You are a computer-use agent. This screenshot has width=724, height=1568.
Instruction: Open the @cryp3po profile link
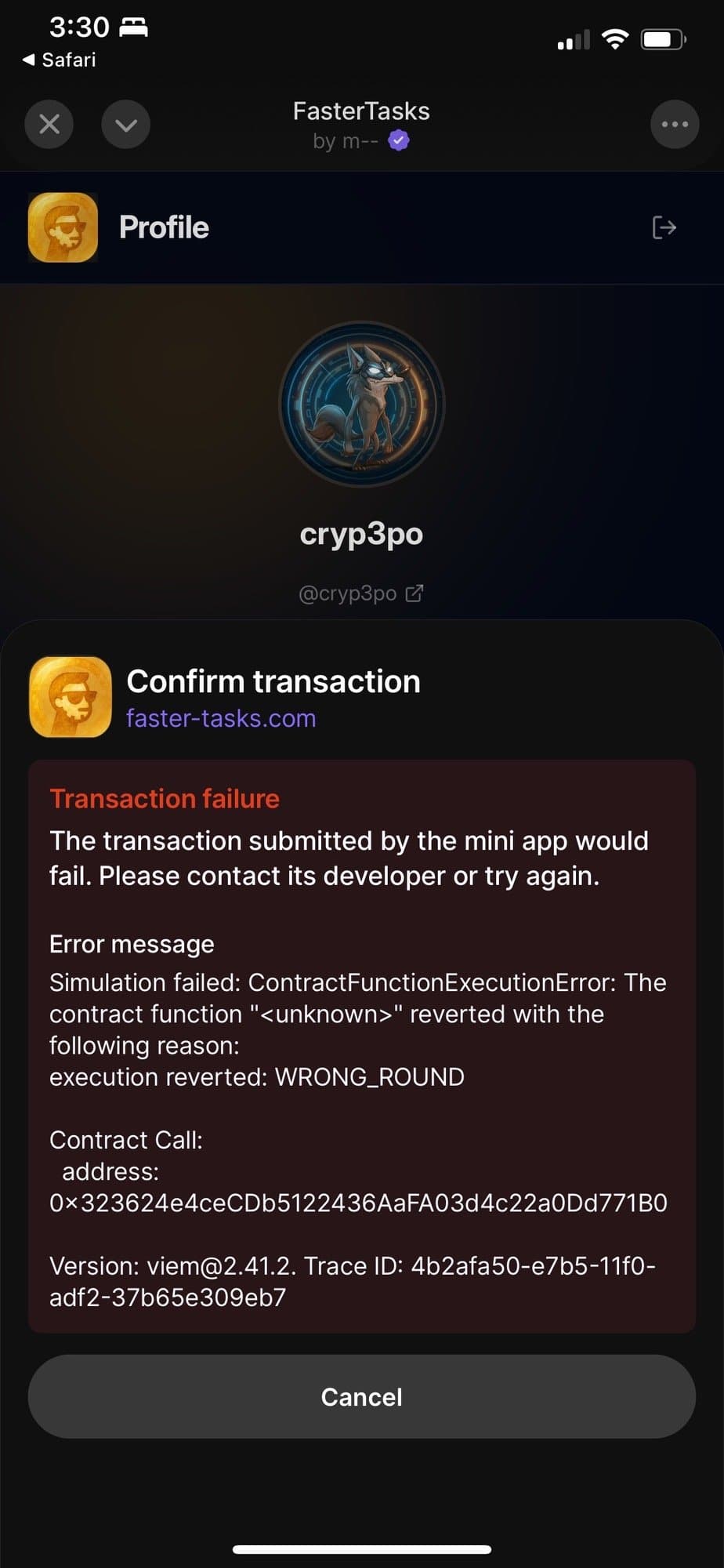point(360,593)
